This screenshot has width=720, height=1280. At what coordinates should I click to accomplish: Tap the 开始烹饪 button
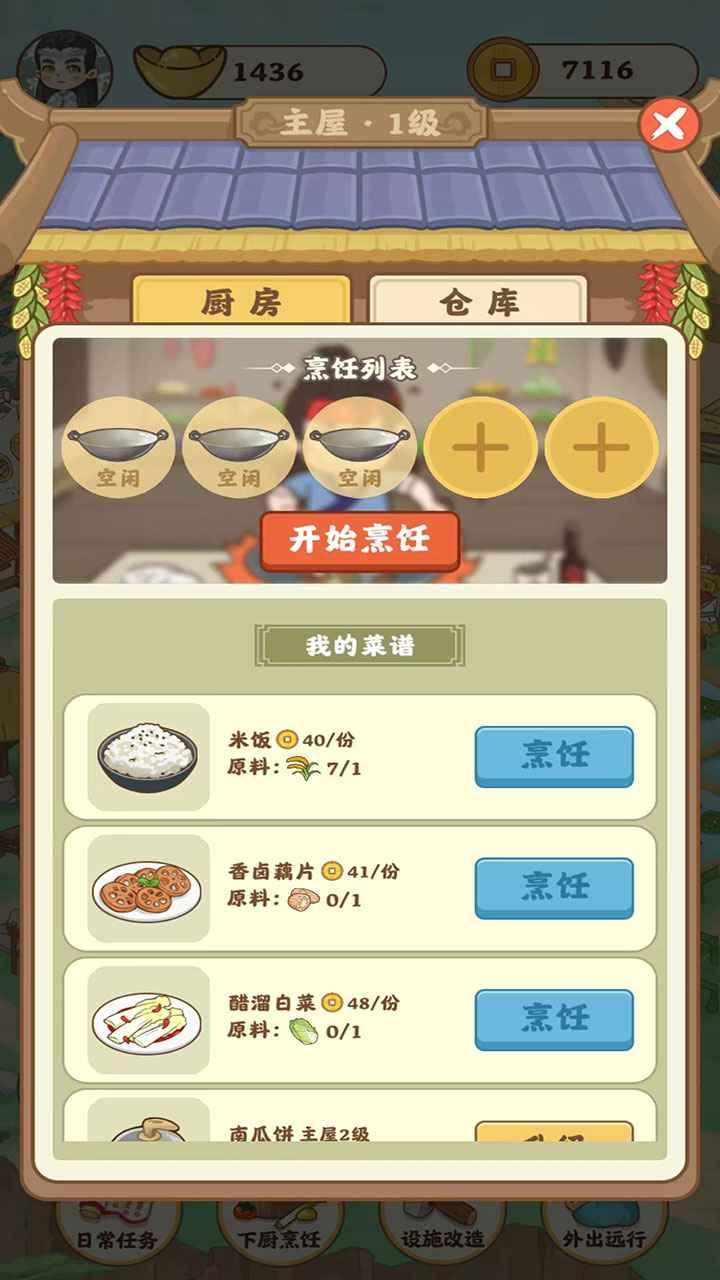click(x=360, y=541)
